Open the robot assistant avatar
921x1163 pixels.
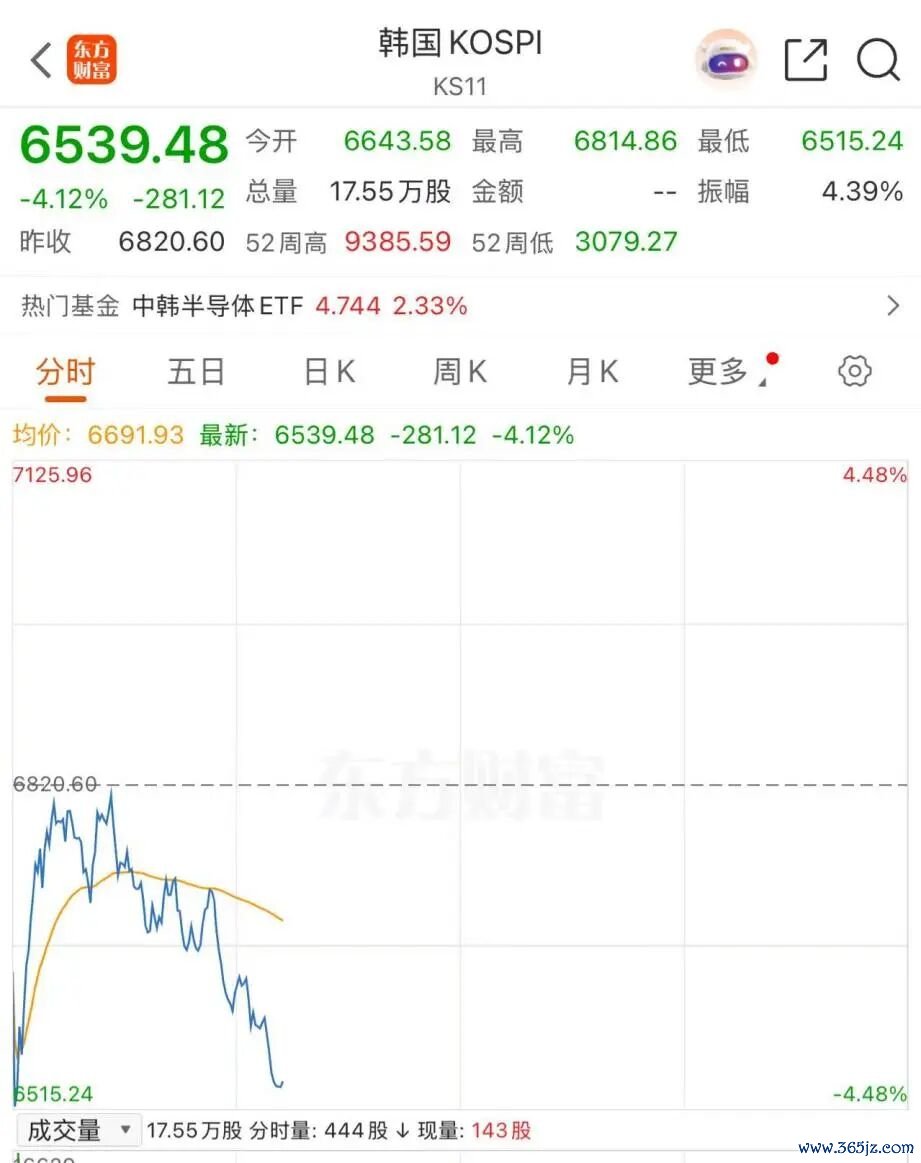[x=726, y=59]
